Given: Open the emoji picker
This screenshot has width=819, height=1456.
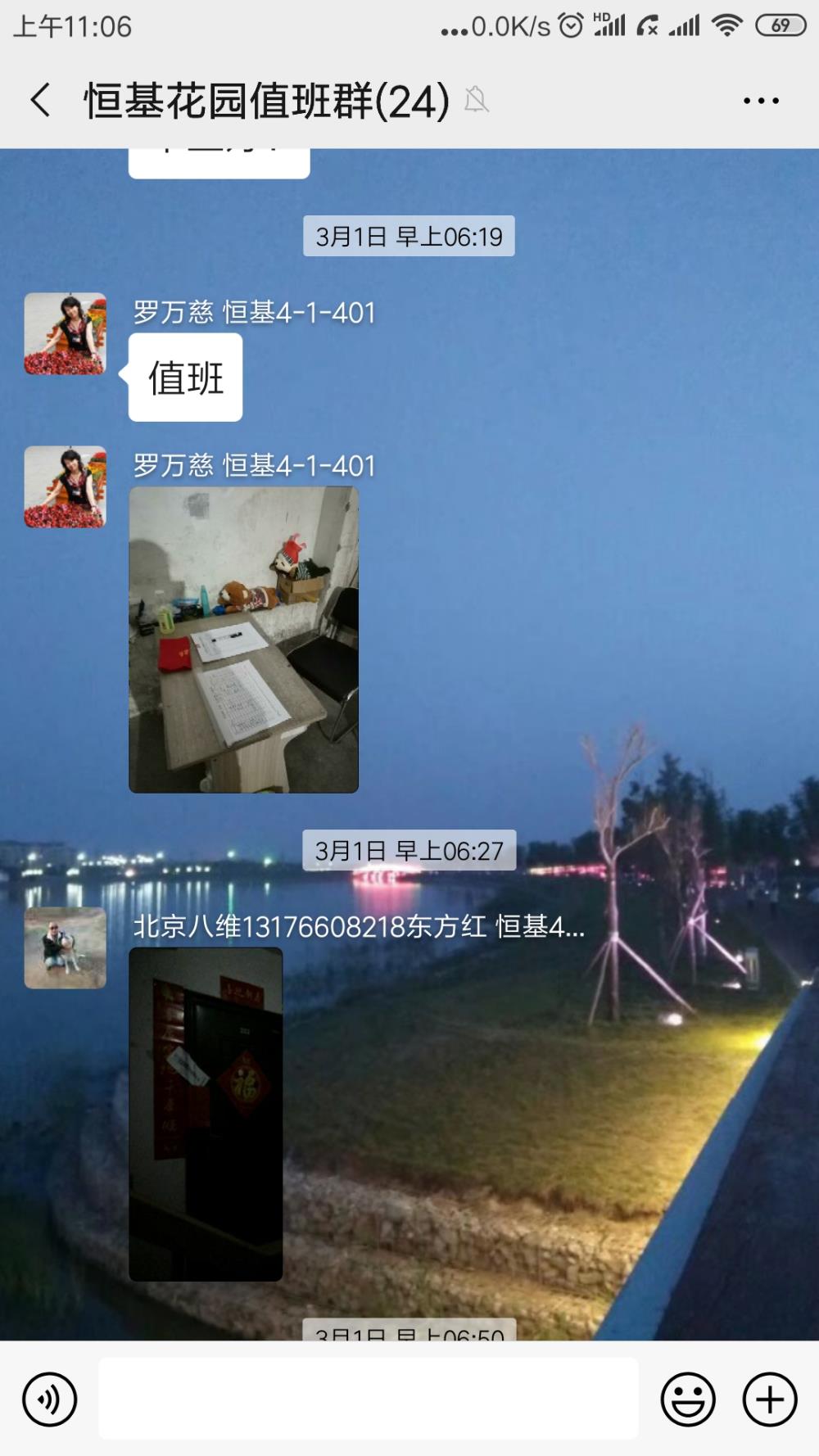Looking at the screenshot, I should click(x=688, y=1399).
